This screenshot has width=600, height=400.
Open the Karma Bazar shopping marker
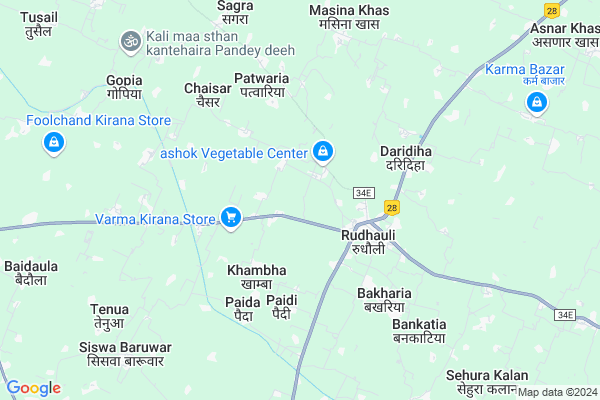pos(537,101)
